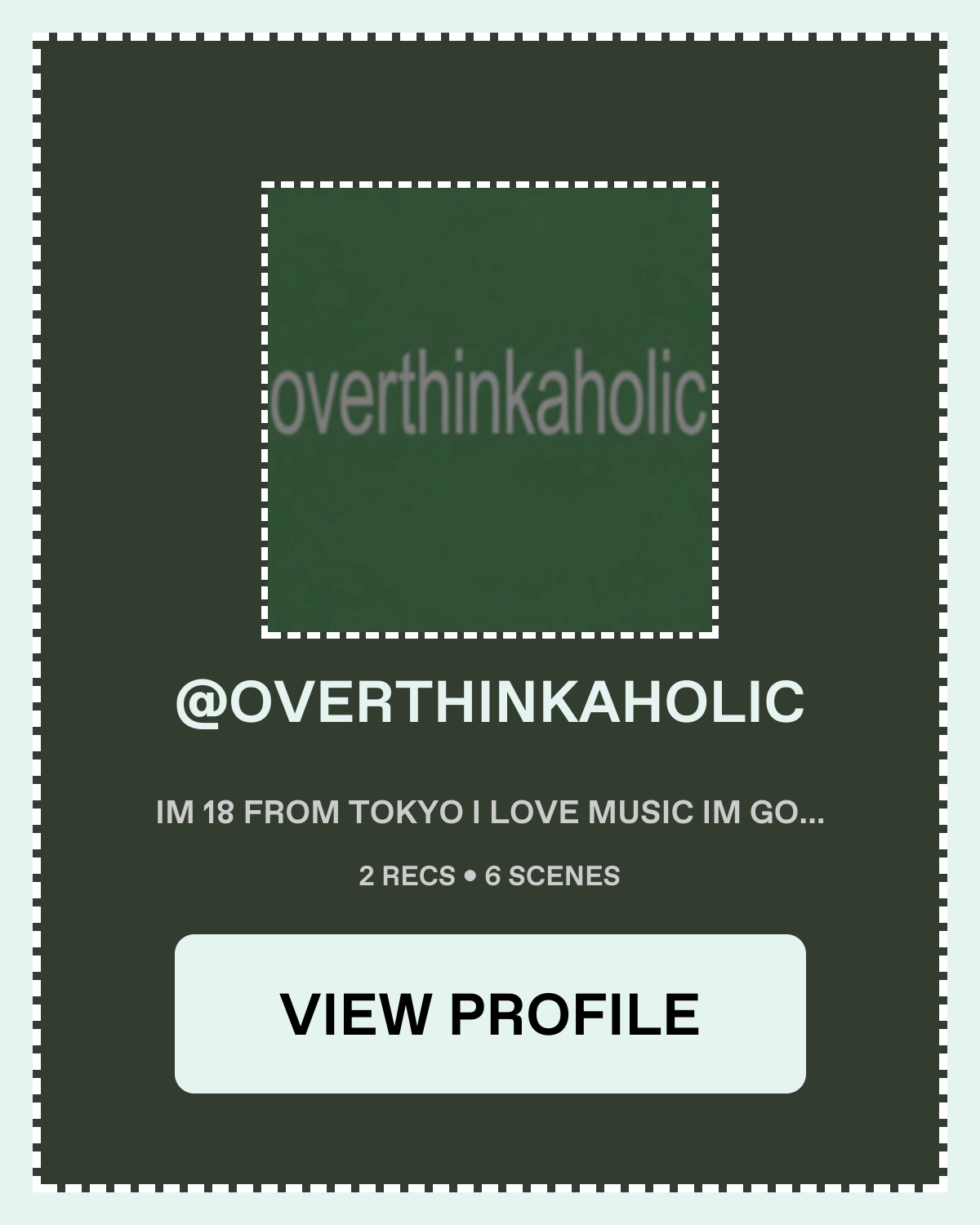
Task: Open the overthinkaholic profile picture
Action: point(490,409)
